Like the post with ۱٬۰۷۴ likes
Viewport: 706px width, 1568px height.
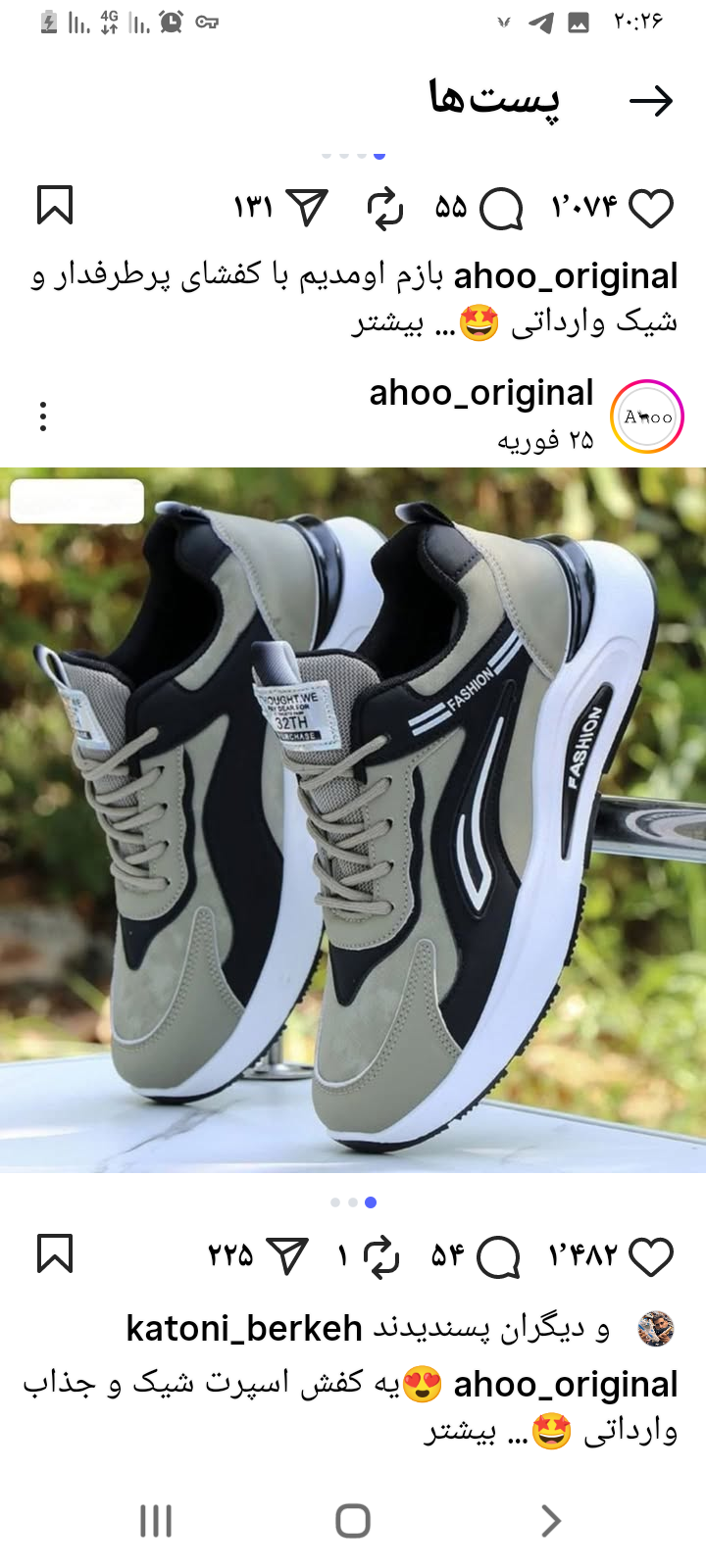coord(651,208)
